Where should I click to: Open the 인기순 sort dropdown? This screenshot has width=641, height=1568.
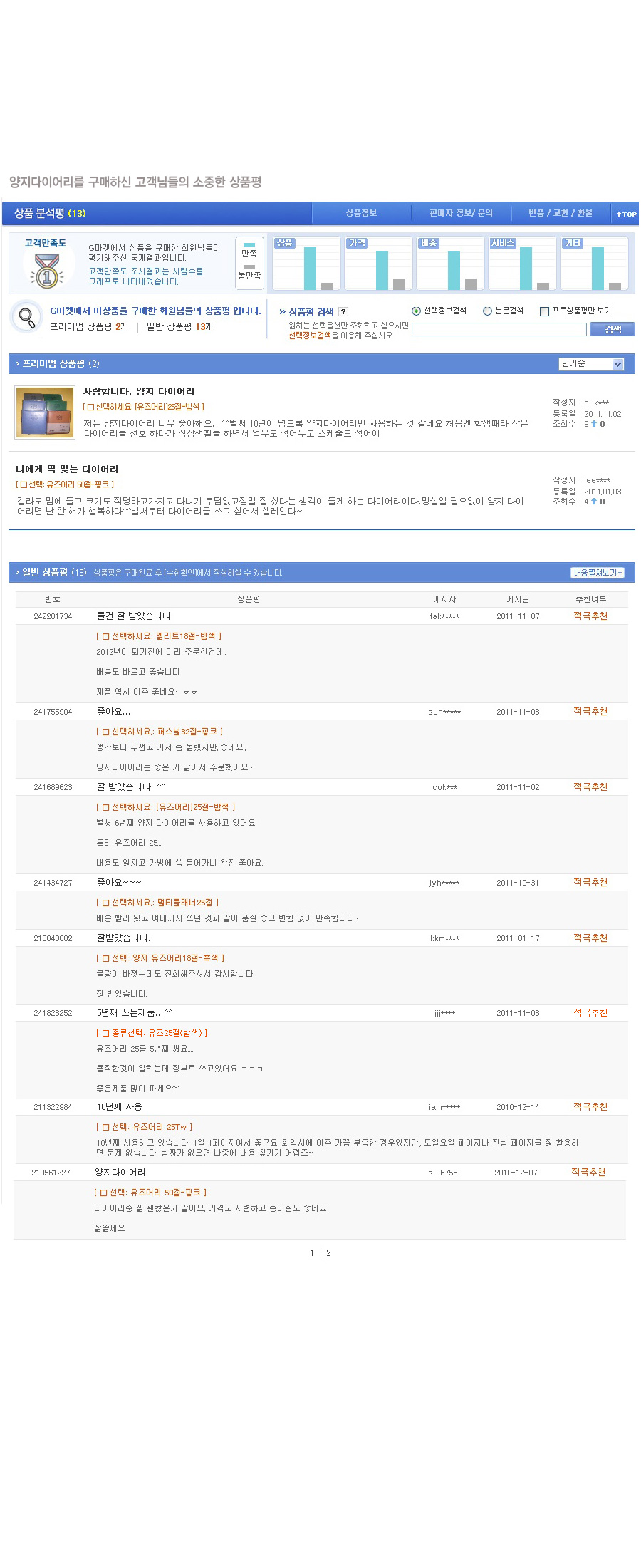(590, 364)
